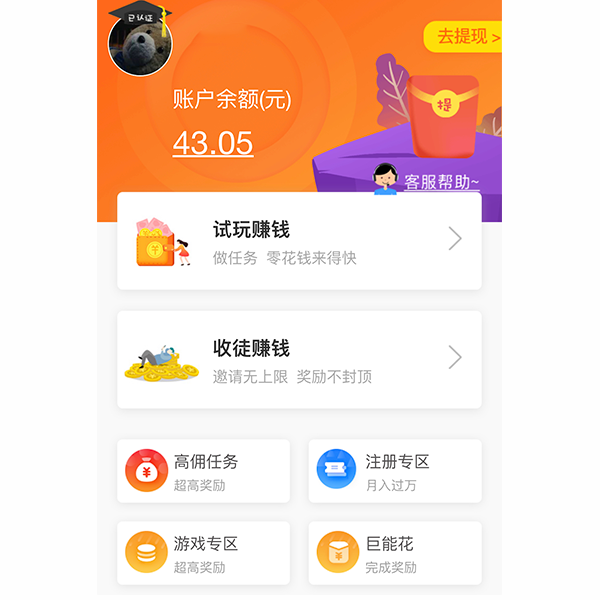The image size is (600, 600).
Task: Enter the 游戏专区 game zone
Action: pyautogui.click(x=203, y=553)
